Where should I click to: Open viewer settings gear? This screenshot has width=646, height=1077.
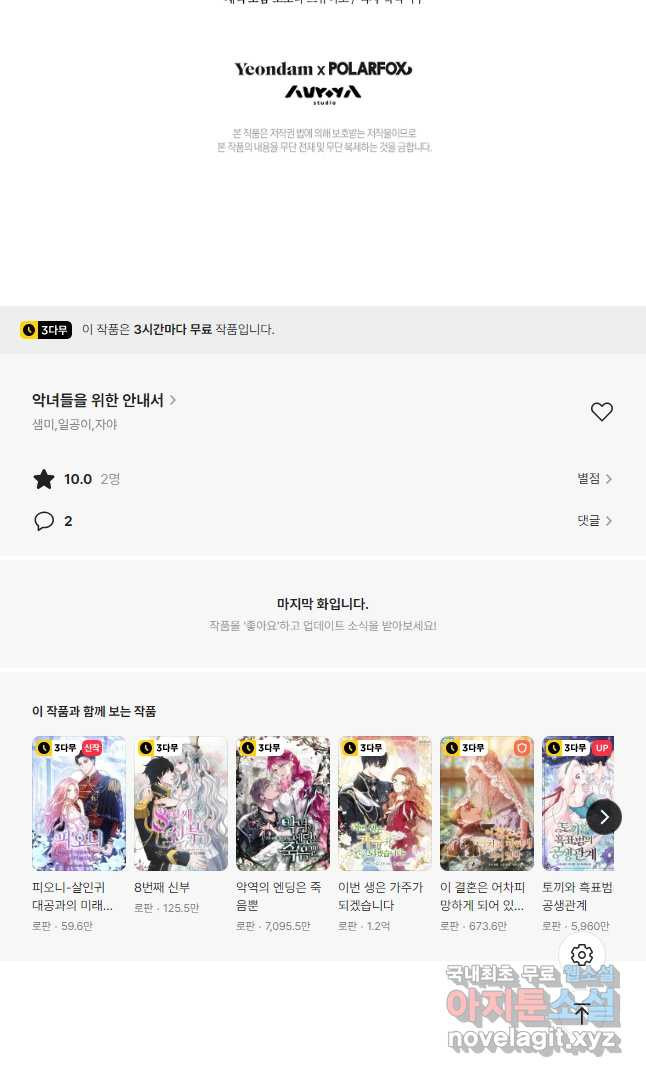point(581,954)
